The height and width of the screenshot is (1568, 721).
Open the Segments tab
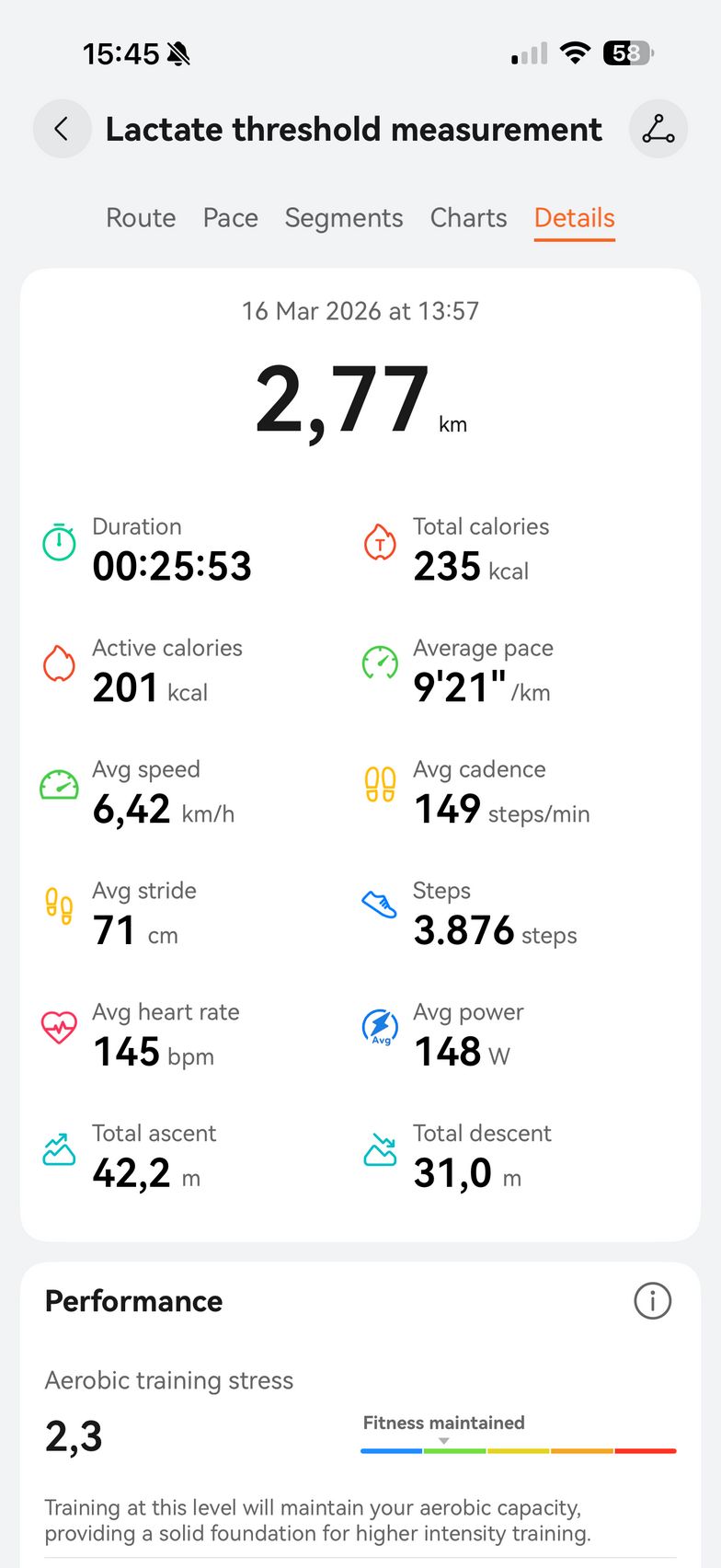pos(343,218)
